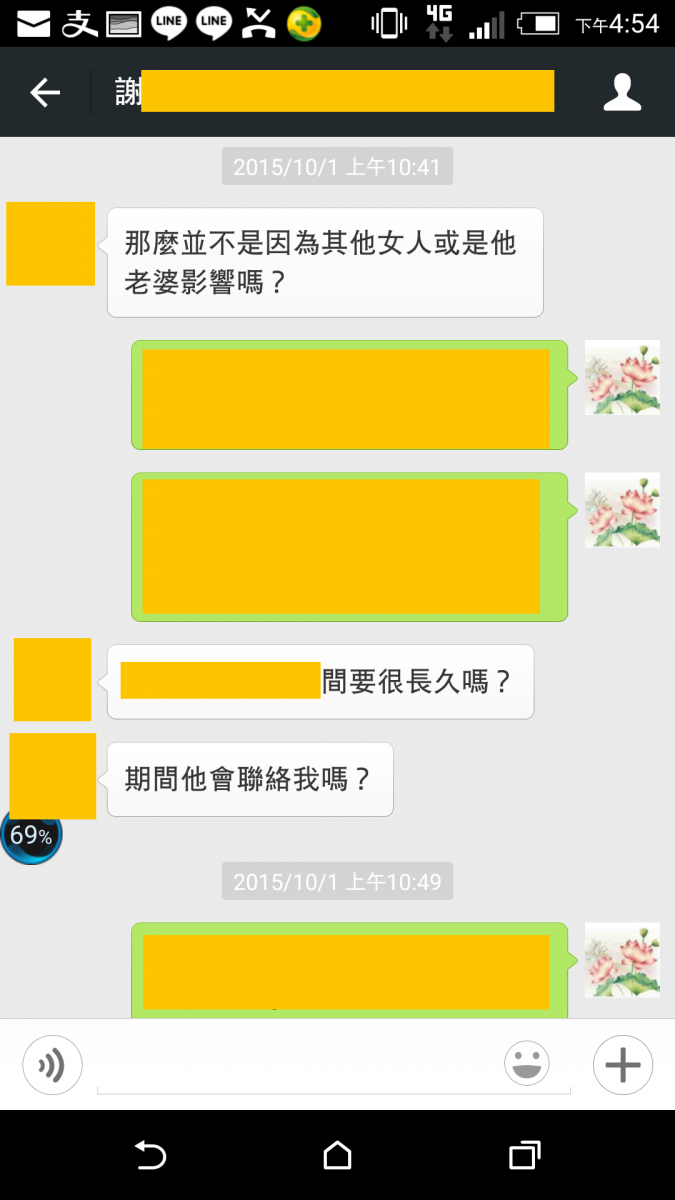The image size is (675, 1200).
Task: Go back using the top-left arrow
Action: [45, 93]
